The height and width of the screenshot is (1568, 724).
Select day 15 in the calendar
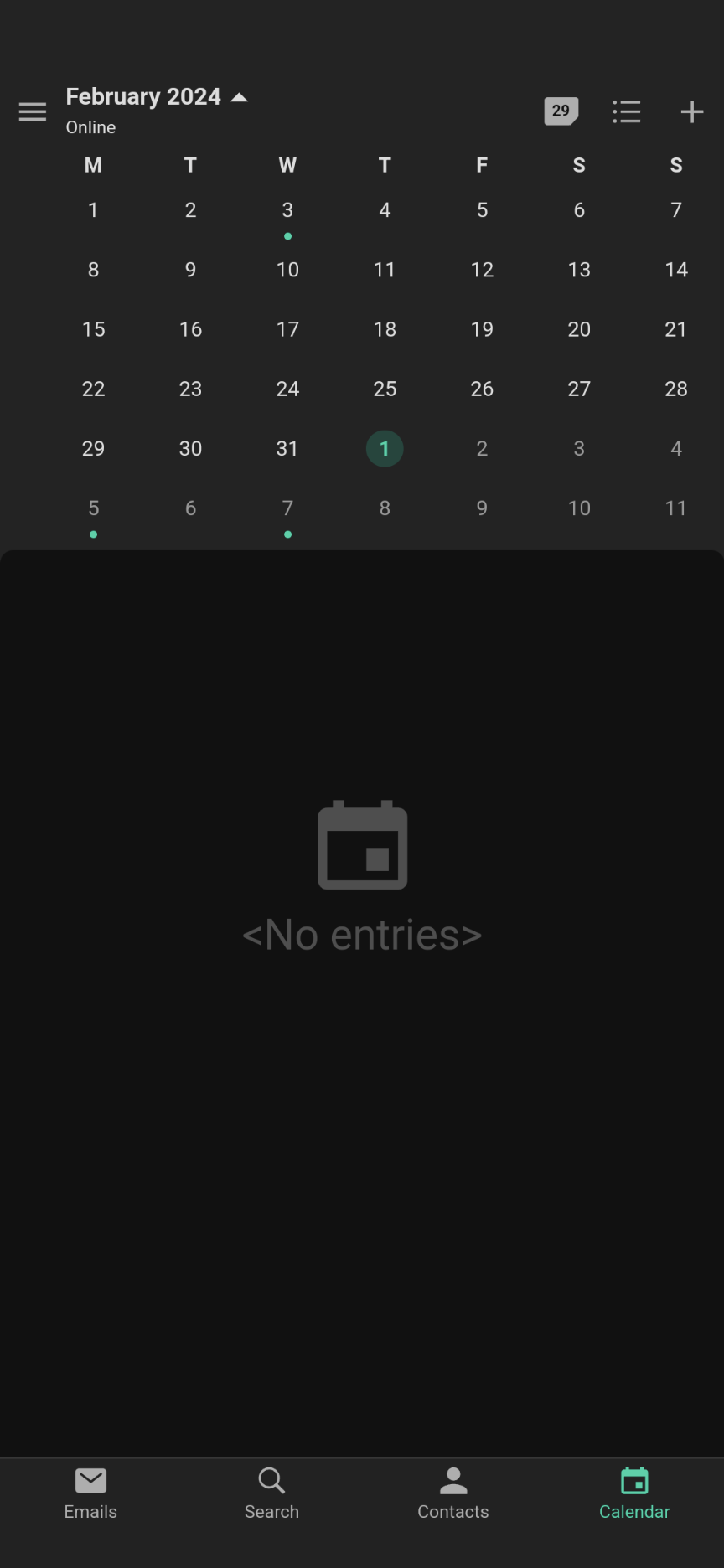click(94, 329)
